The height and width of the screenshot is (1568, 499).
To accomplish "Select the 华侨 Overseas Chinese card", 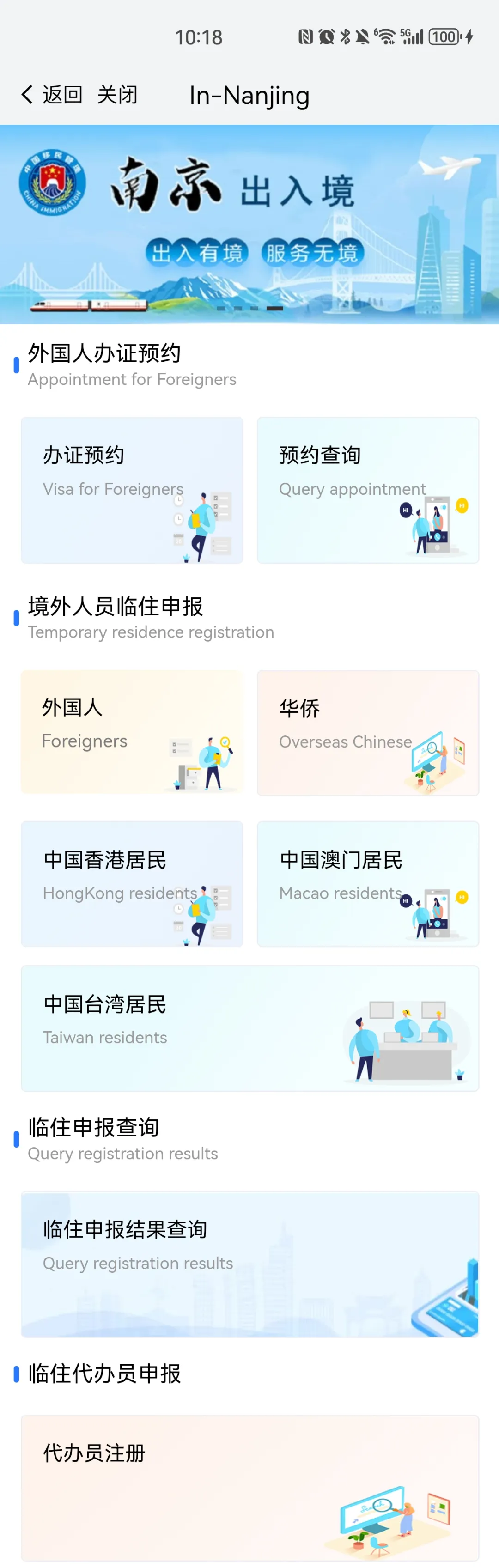I will coord(368,733).
